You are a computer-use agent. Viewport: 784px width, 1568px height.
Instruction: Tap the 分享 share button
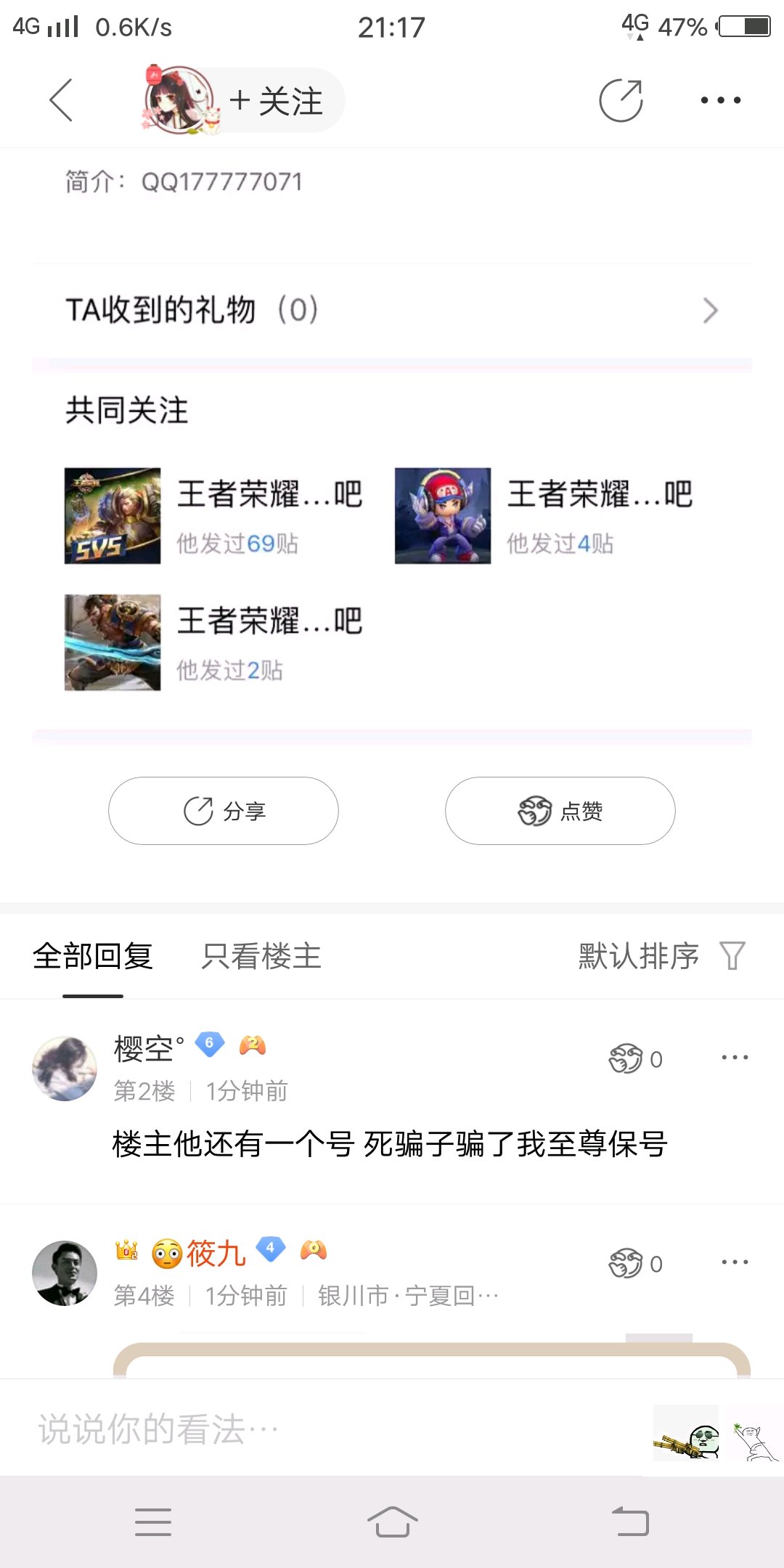[x=224, y=811]
